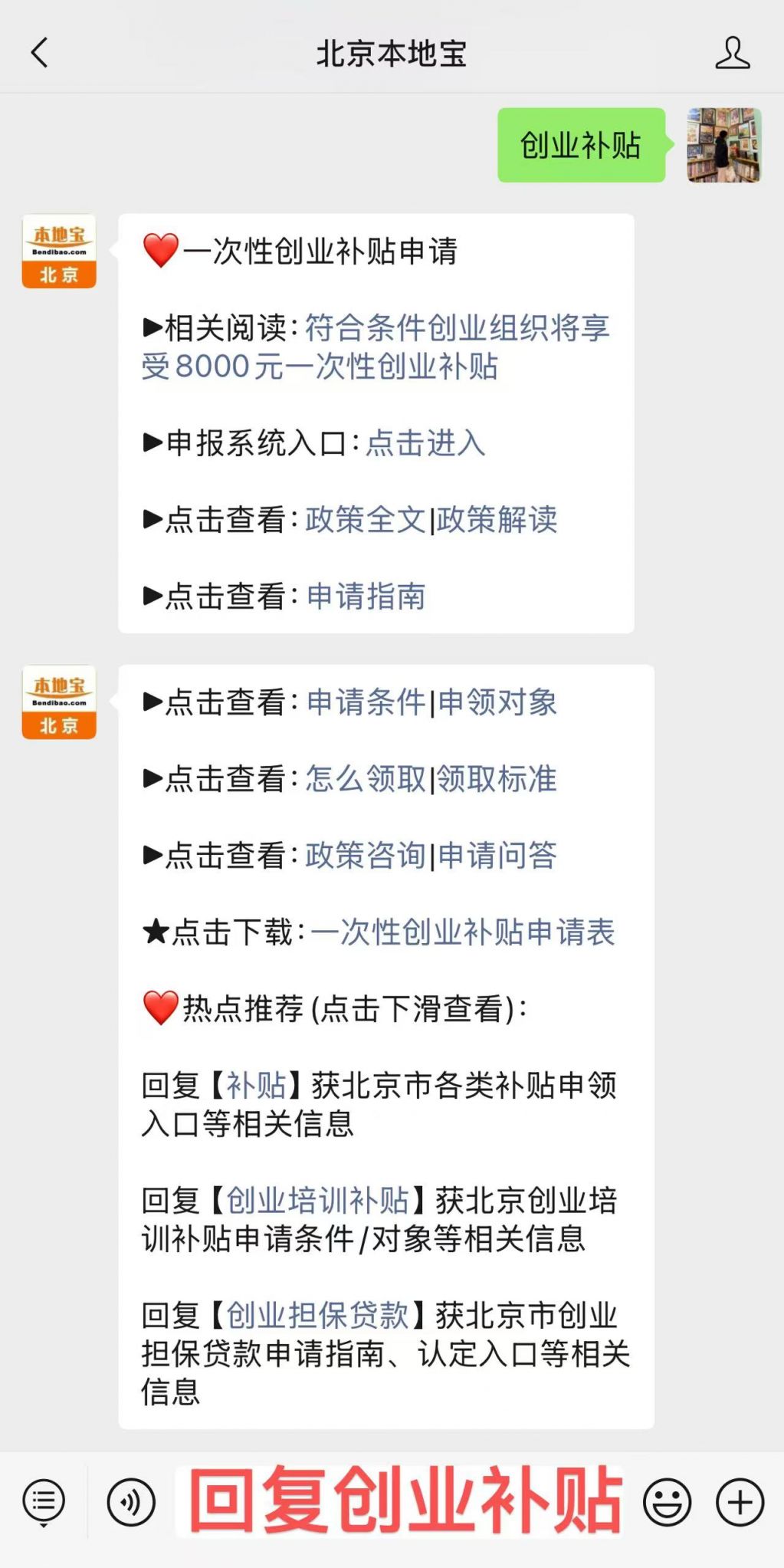Switch to voice input mode
This screenshot has height=1568, width=784.
point(131,1501)
